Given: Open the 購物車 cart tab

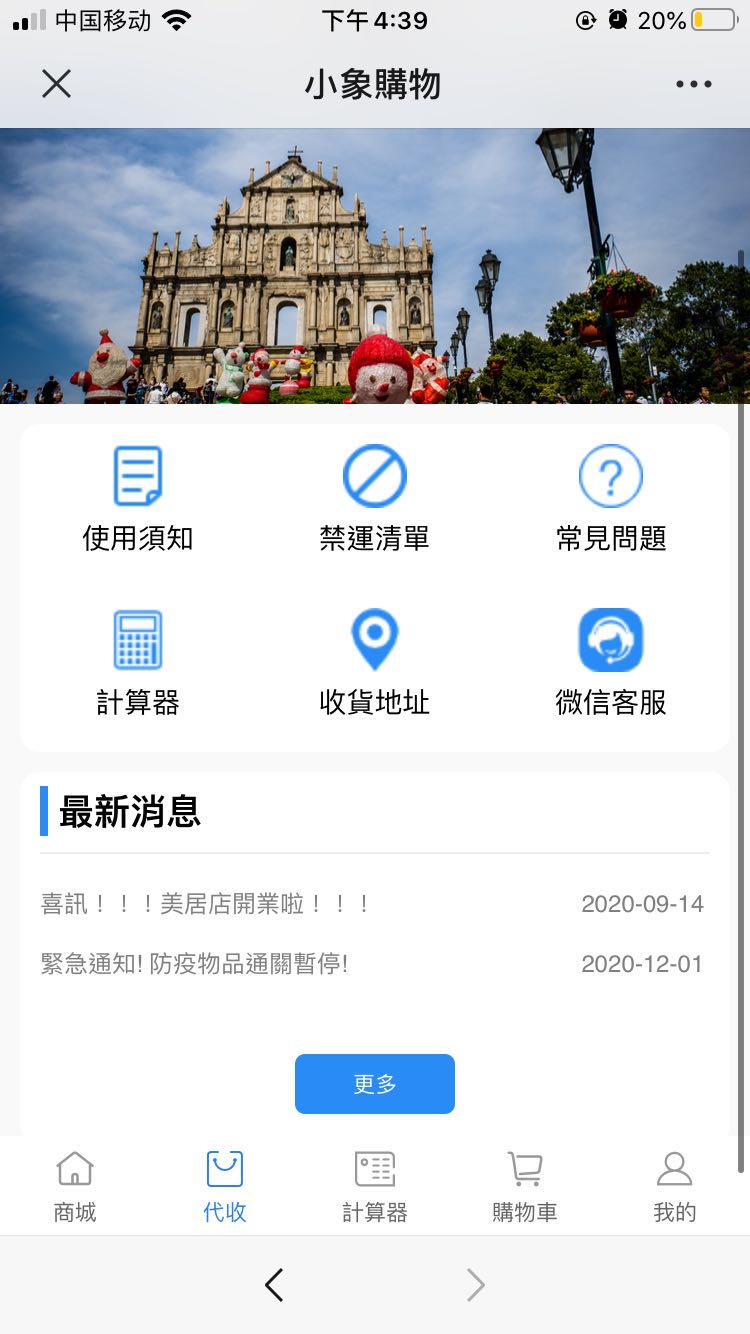Looking at the screenshot, I should click(525, 1187).
